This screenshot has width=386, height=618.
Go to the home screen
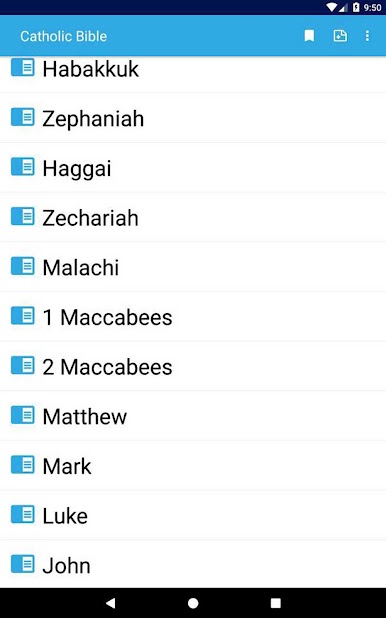tap(193, 603)
